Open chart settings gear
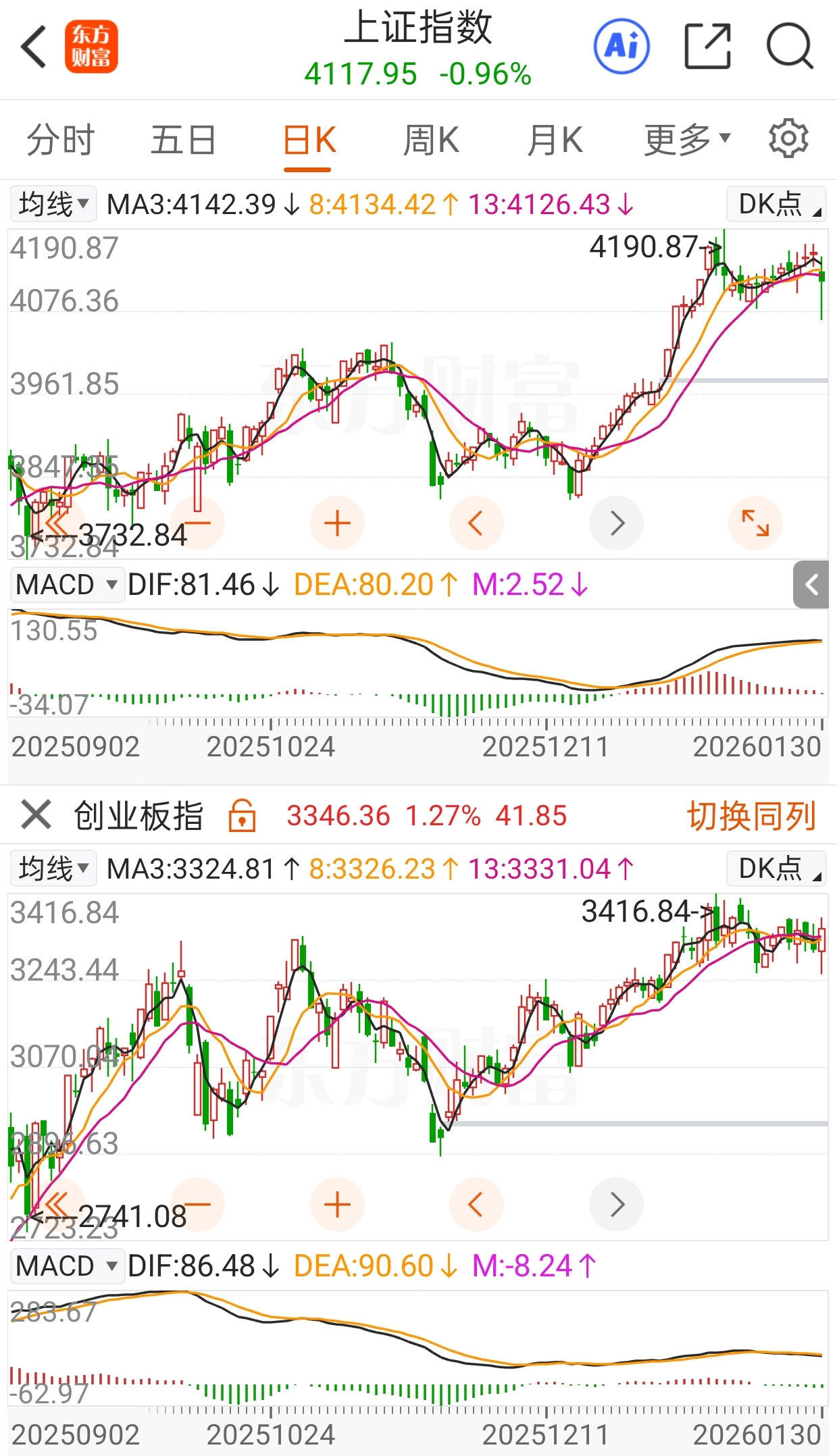Screen dimensions: 837x1456 [x=788, y=139]
